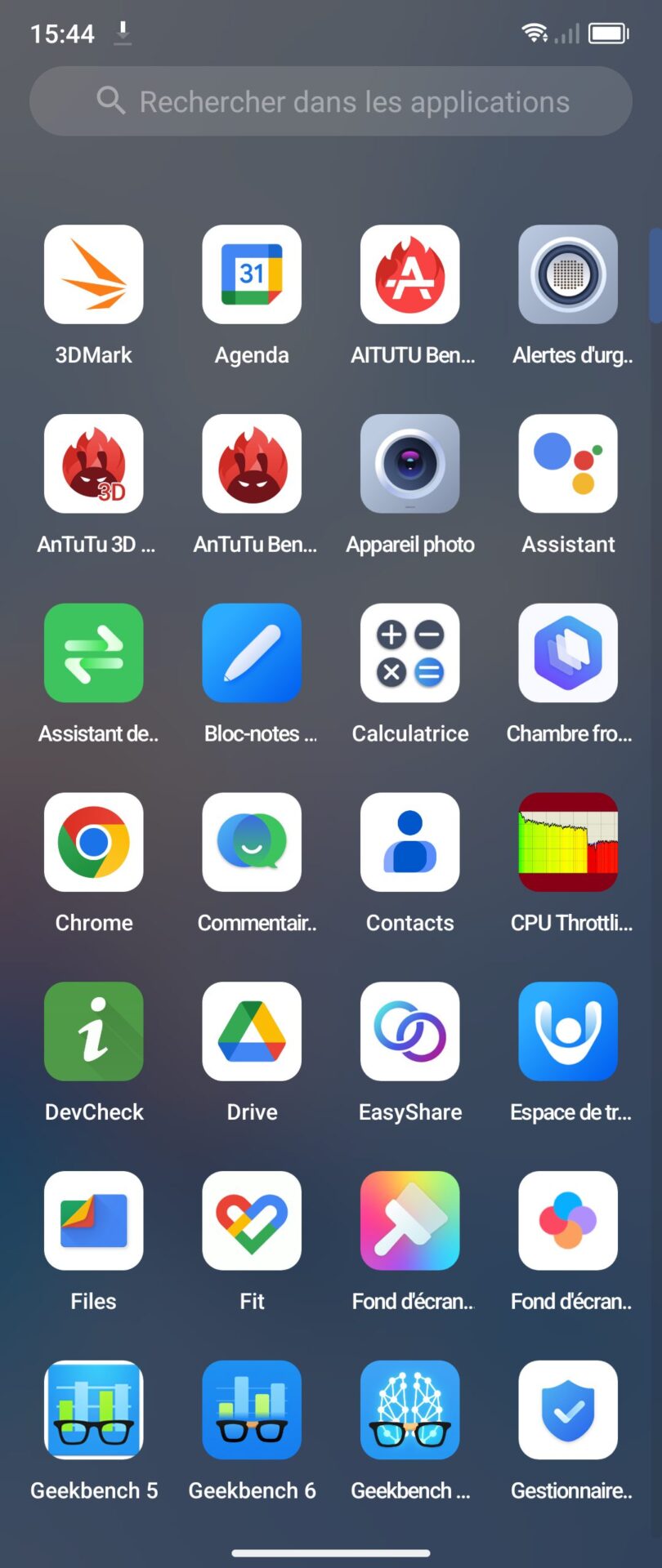Screen dimensions: 662x1568
Task: Launch the EasyShare app
Action: pos(410,1031)
